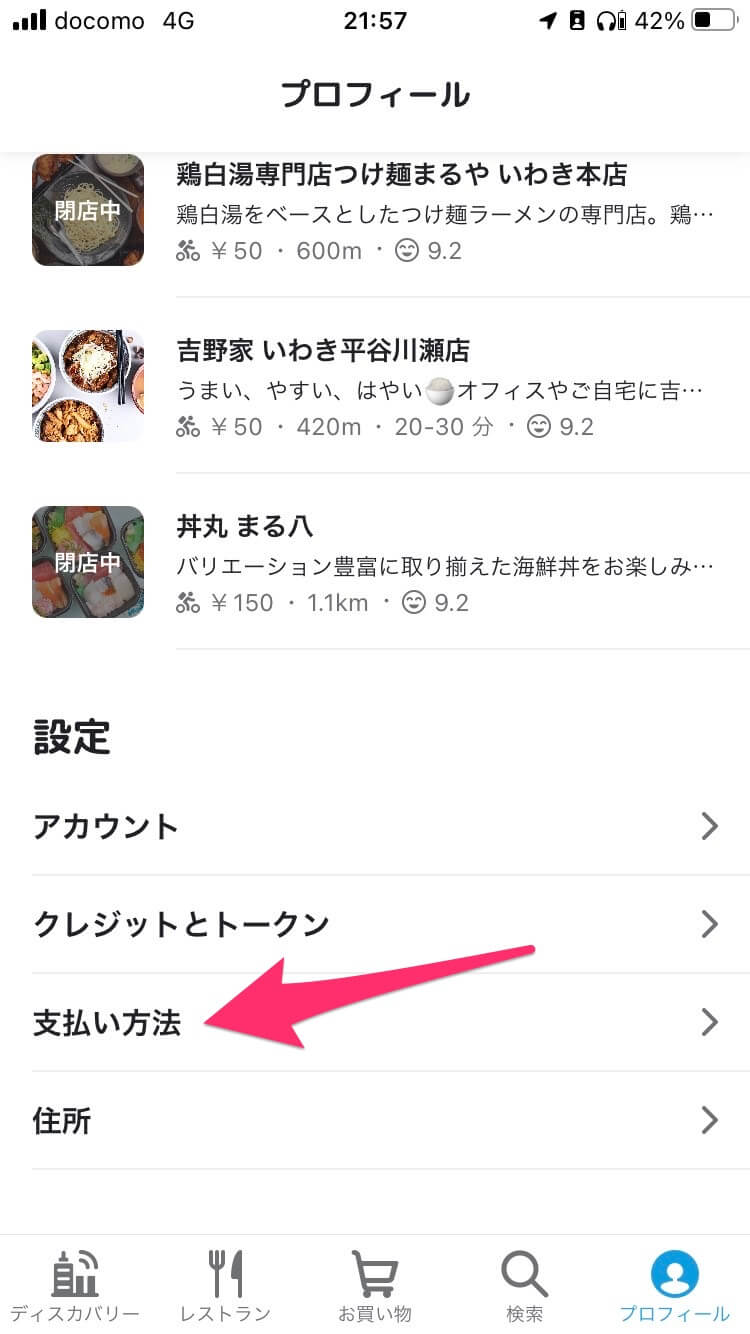Open 支払い方法 settings

coord(375,1022)
